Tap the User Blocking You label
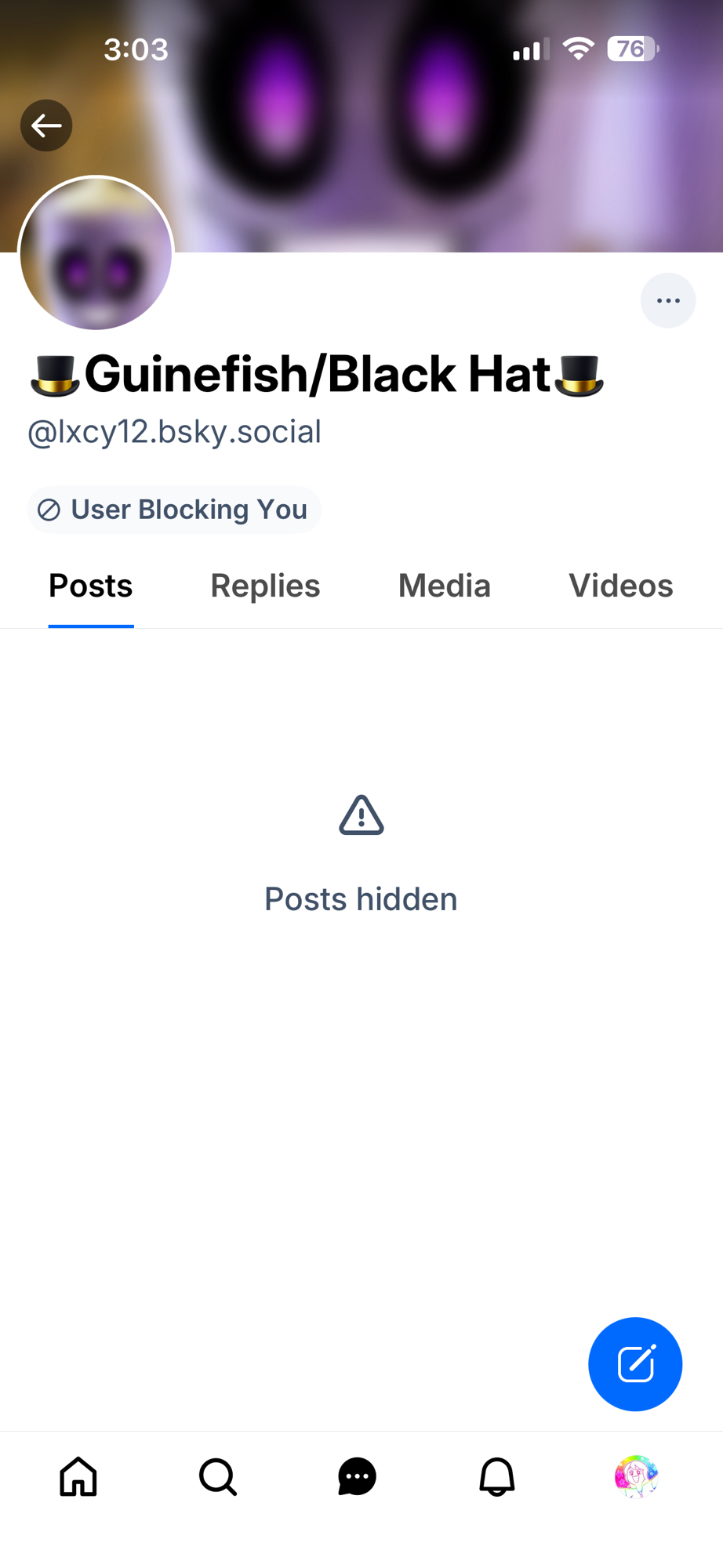Image resolution: width=723 pixels, height=1568 pixels. (174, 510)
